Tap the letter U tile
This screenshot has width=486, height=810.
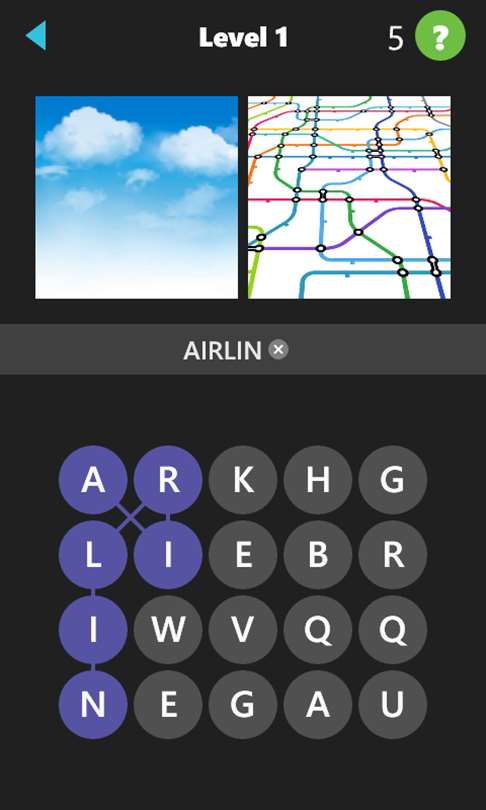[393, 705]
